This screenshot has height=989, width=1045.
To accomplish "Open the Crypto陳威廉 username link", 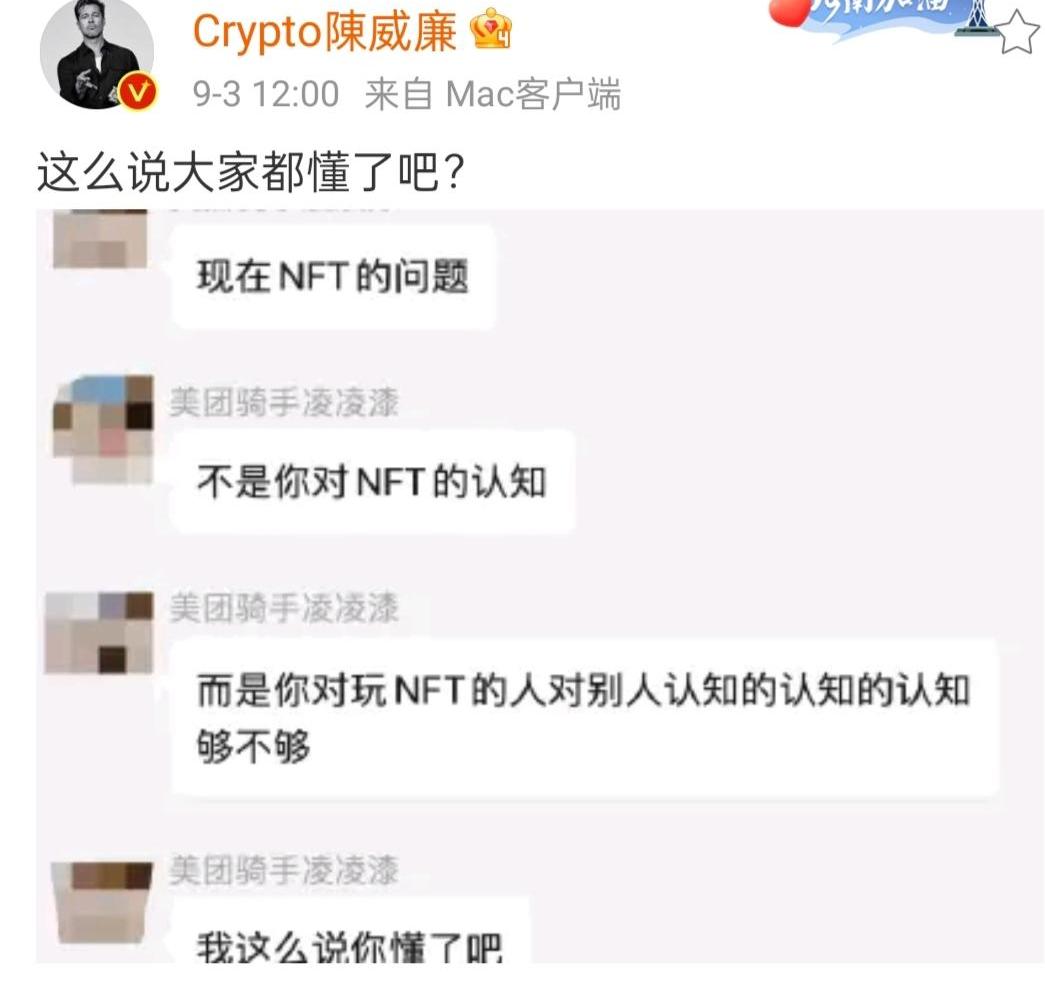I will coord(325,32).
